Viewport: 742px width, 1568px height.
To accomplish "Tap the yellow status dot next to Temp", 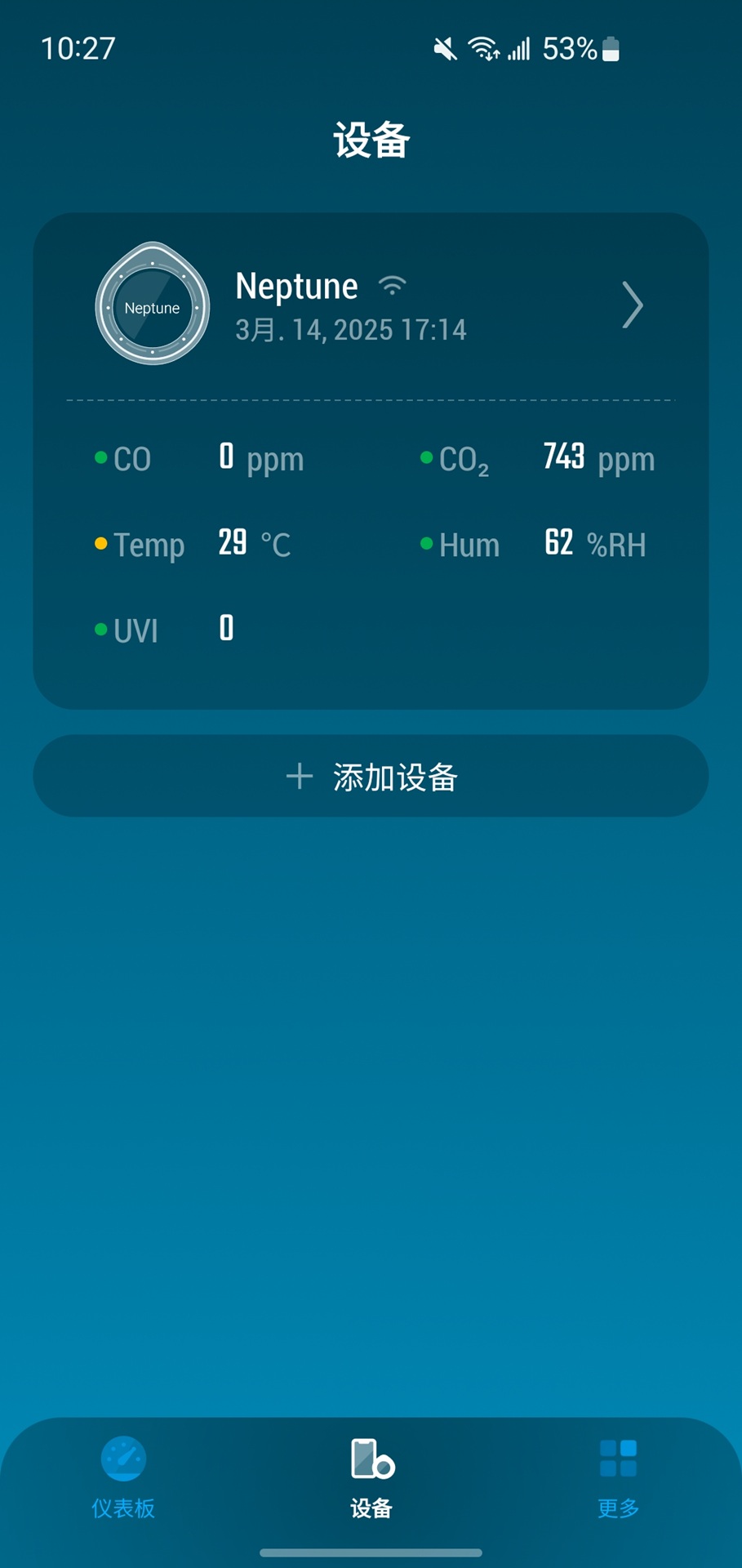I will point(101,541).
